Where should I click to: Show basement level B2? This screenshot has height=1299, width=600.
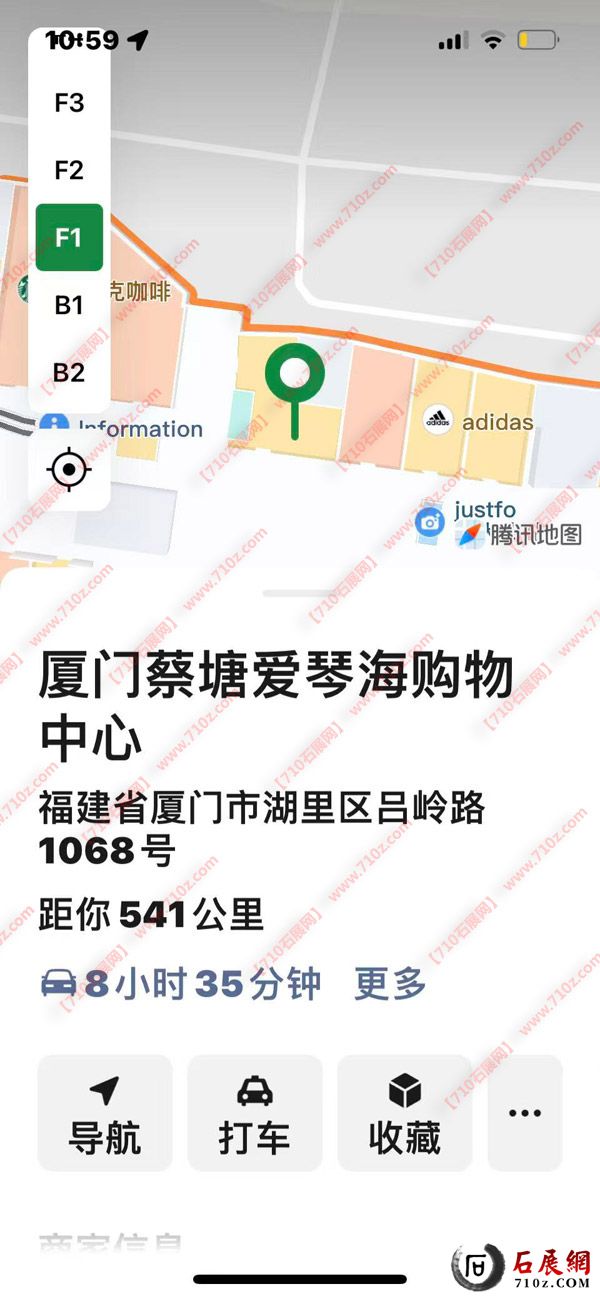69,373
